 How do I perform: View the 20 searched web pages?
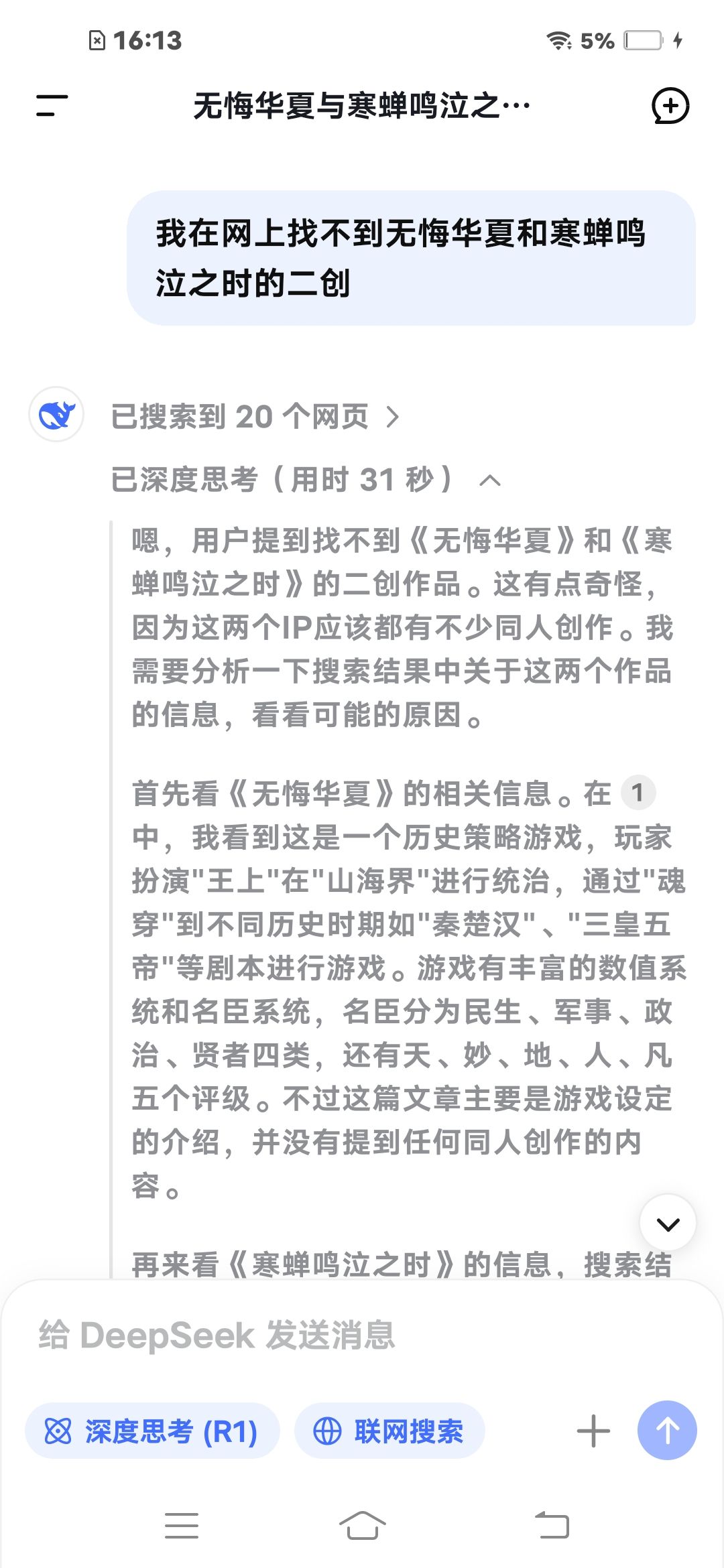click(255, 417)
